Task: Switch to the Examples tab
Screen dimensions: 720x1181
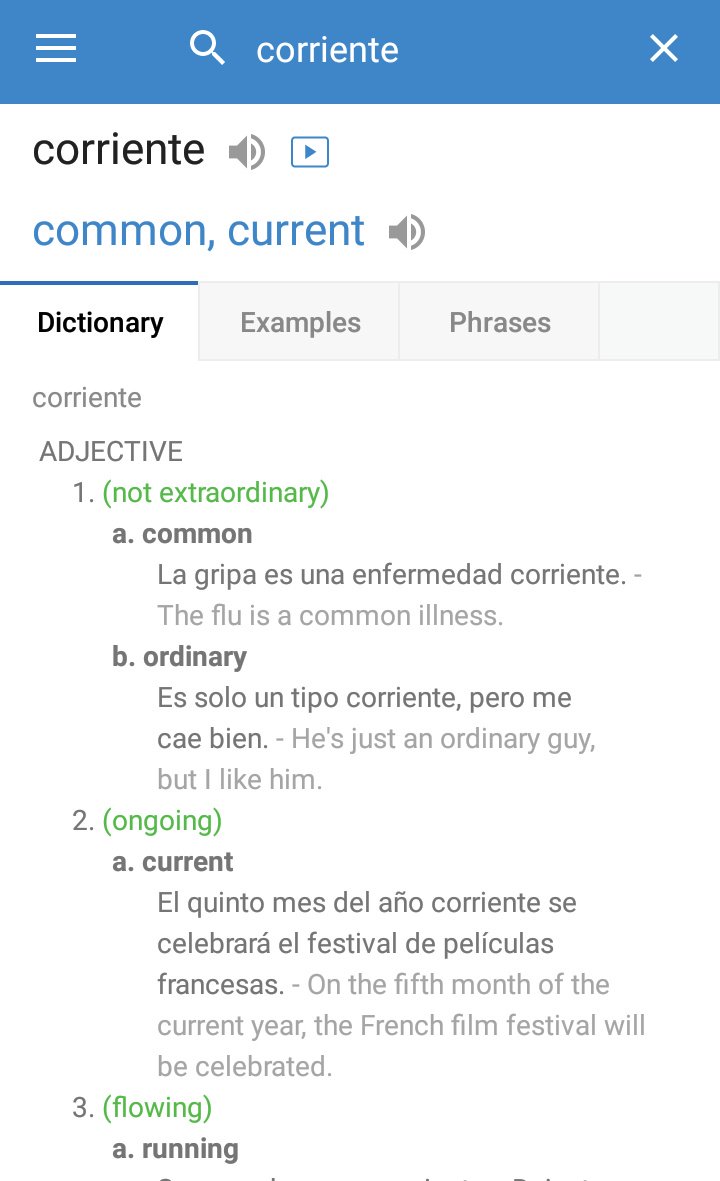Action: [300, 323]
